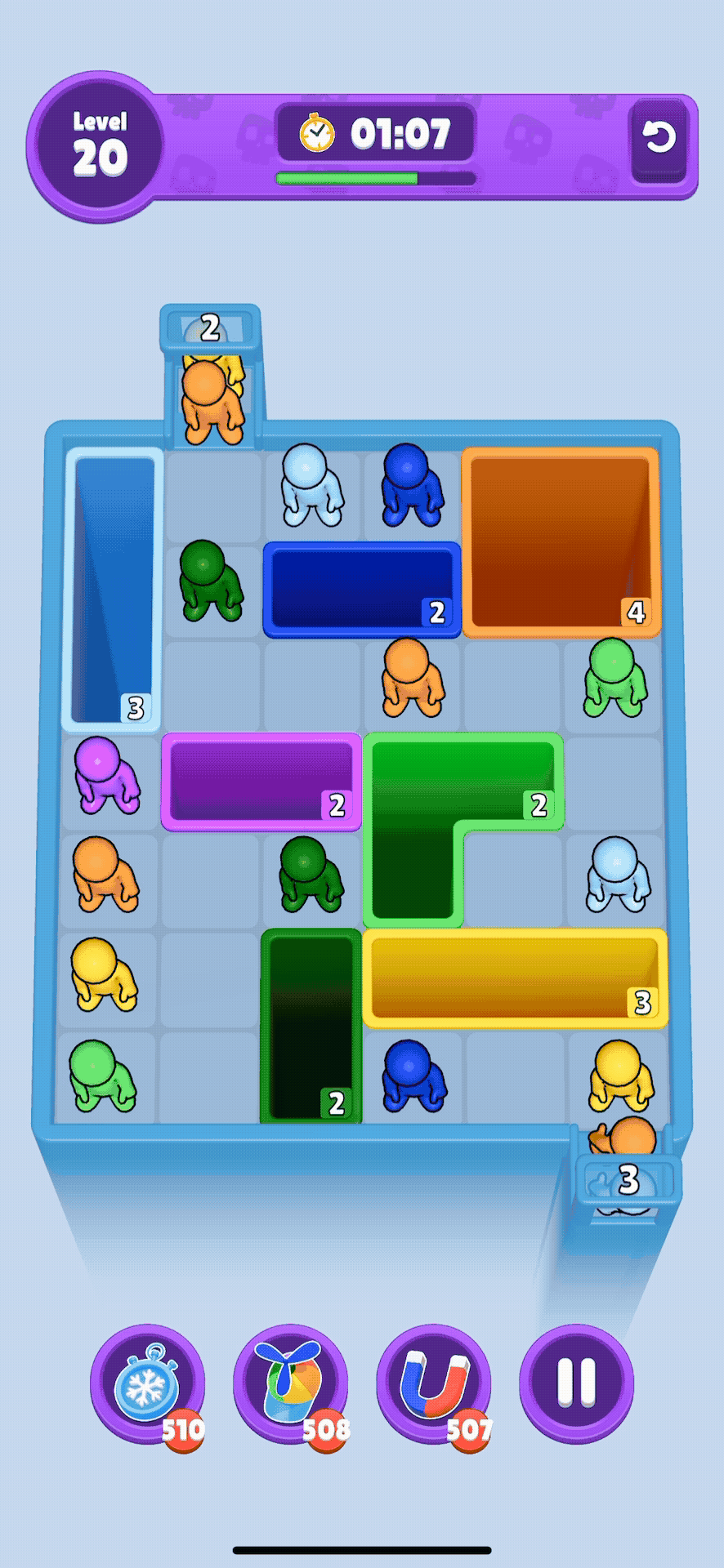Select the dark blue hole labeled 2

click(361, 589)
